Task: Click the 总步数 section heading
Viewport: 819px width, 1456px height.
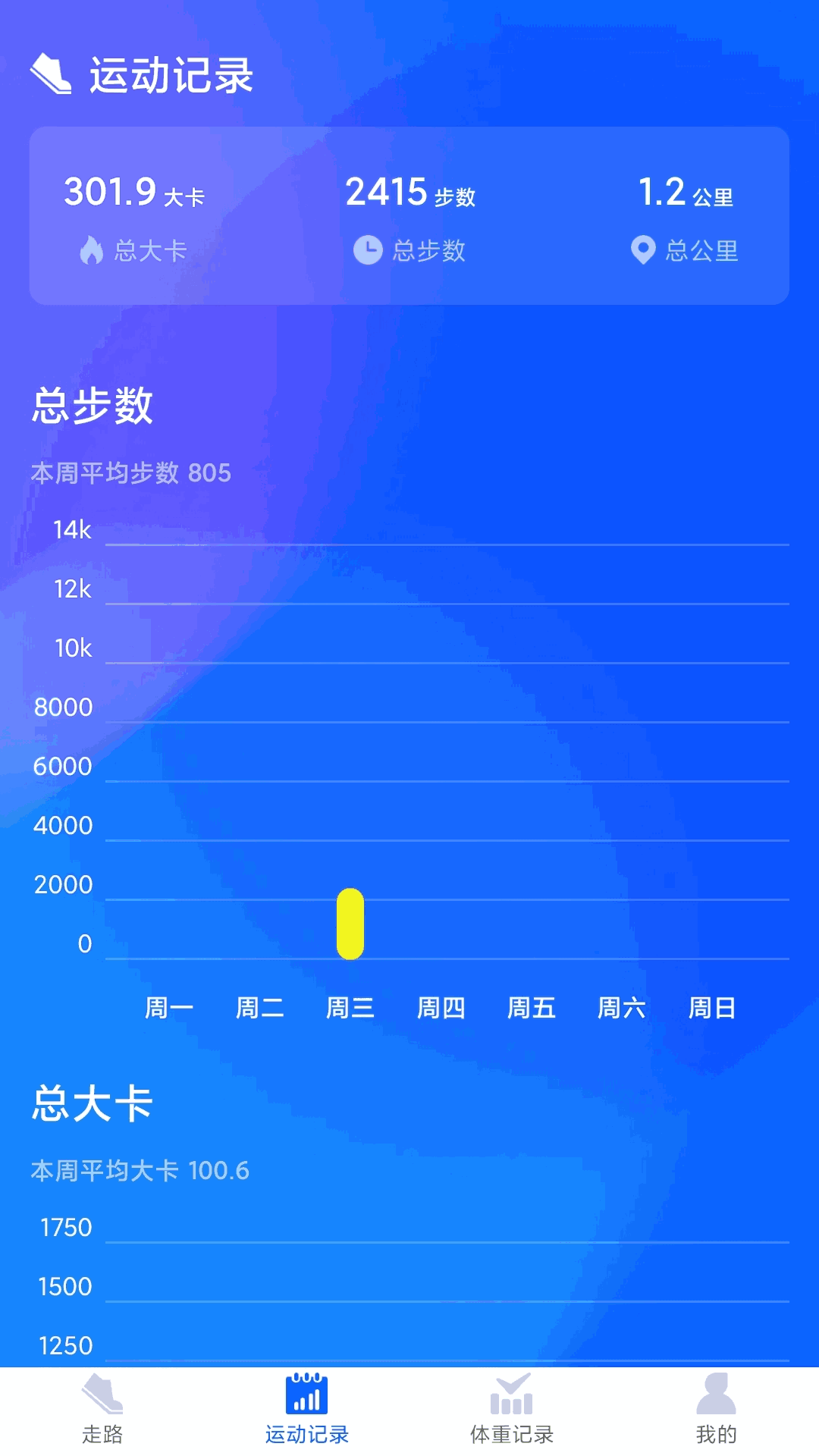Action: [x=92, y=406]
